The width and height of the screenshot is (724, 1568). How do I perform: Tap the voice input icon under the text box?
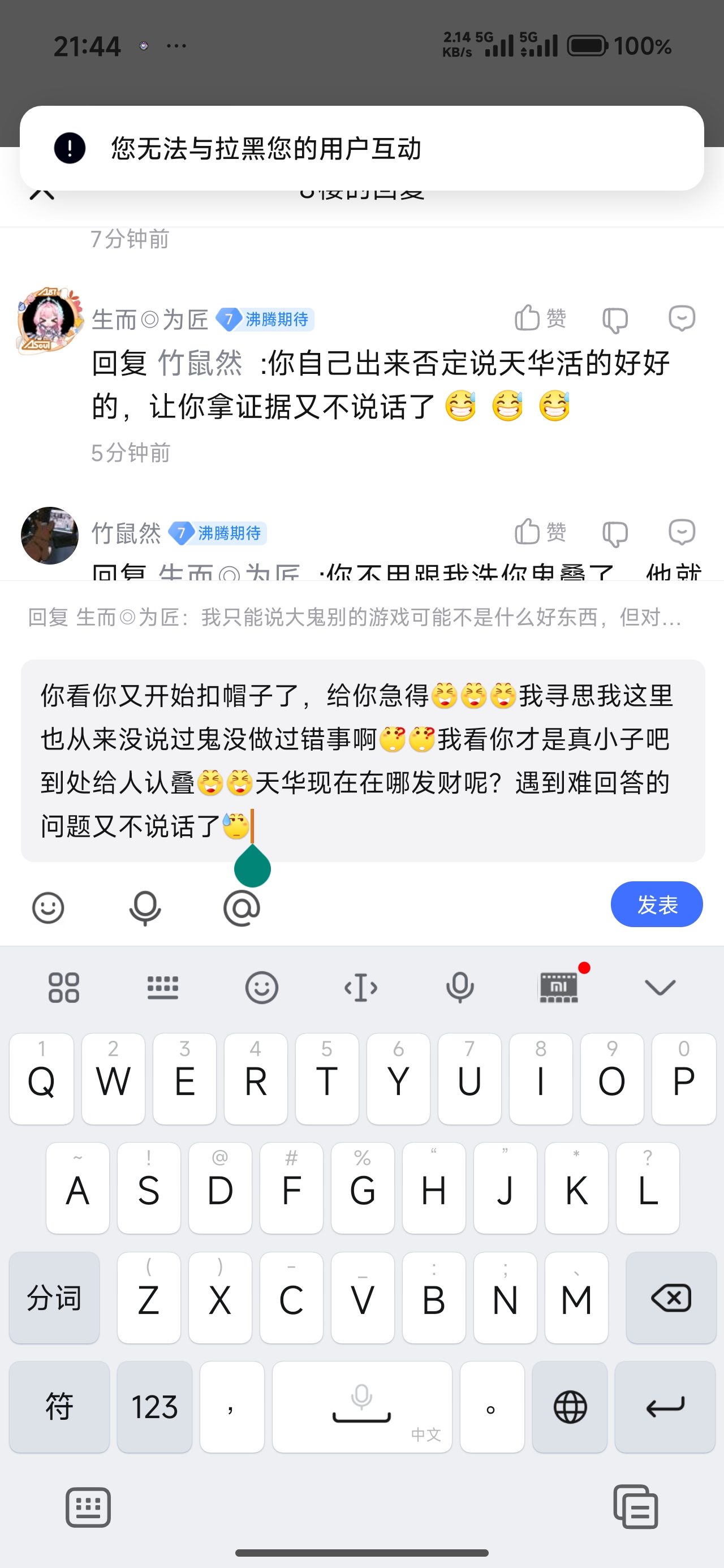pos(145,908)
